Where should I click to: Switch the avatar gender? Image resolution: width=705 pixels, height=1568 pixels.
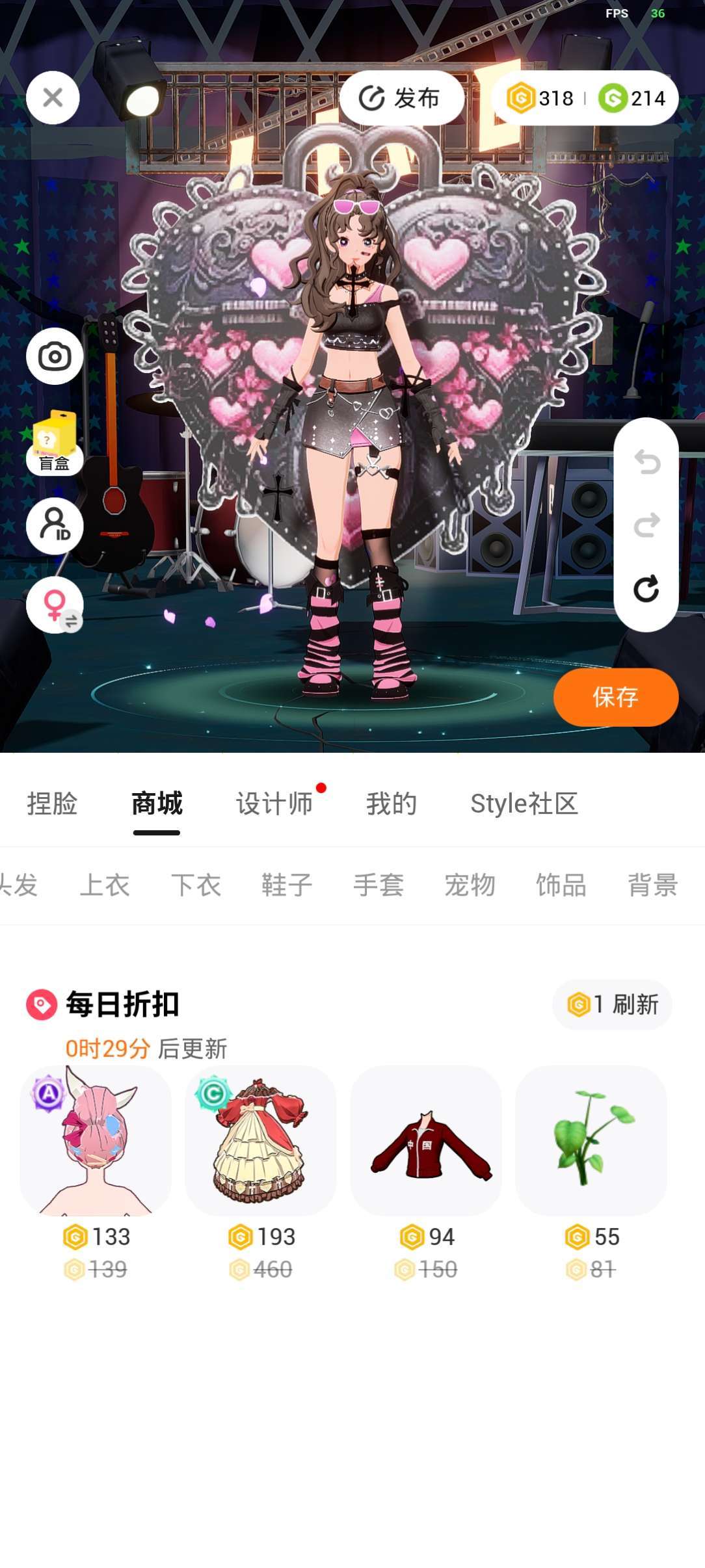[x=55, y=605]
